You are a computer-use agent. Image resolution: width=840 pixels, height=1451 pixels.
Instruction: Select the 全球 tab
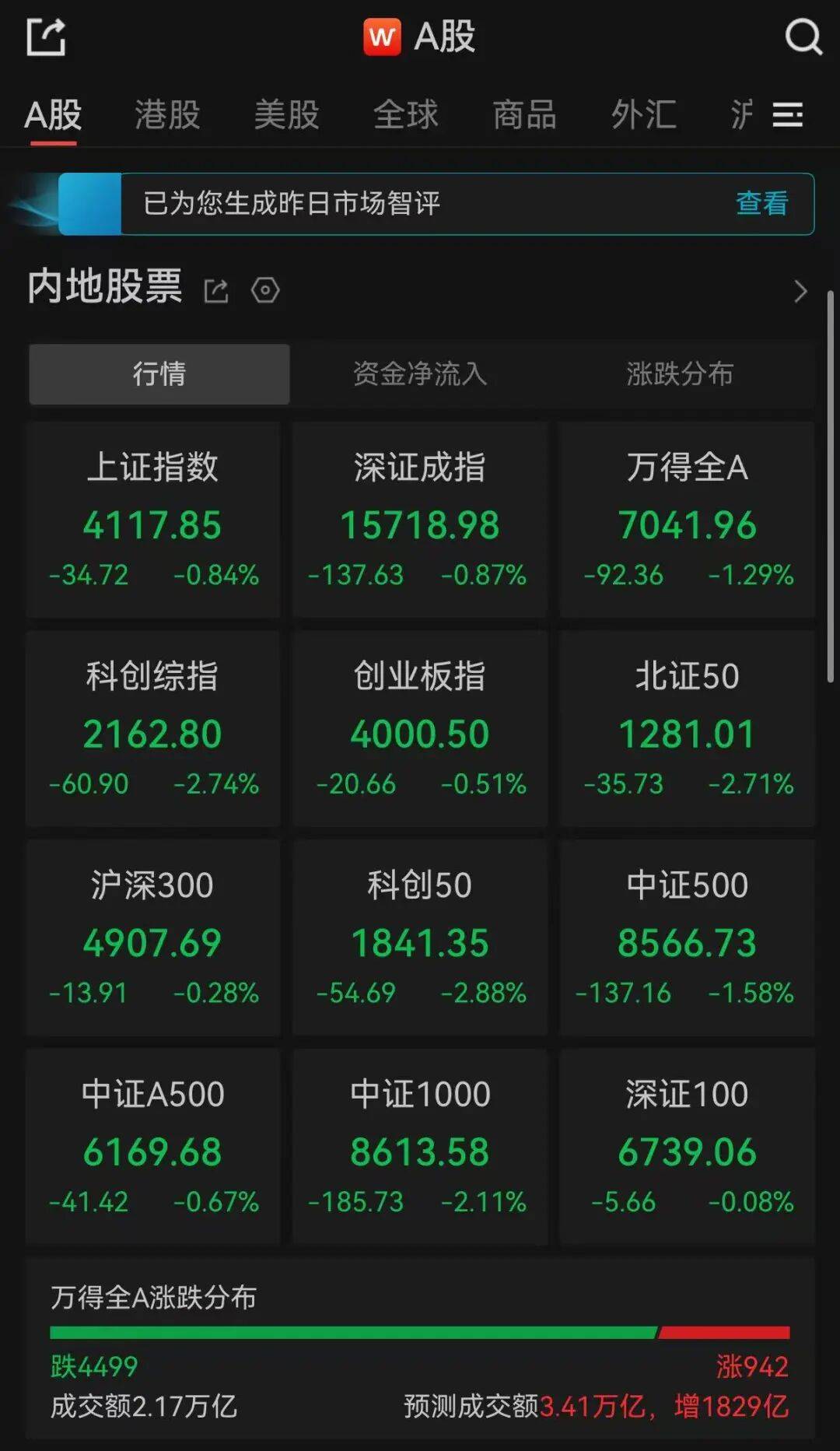click(405, 114)
